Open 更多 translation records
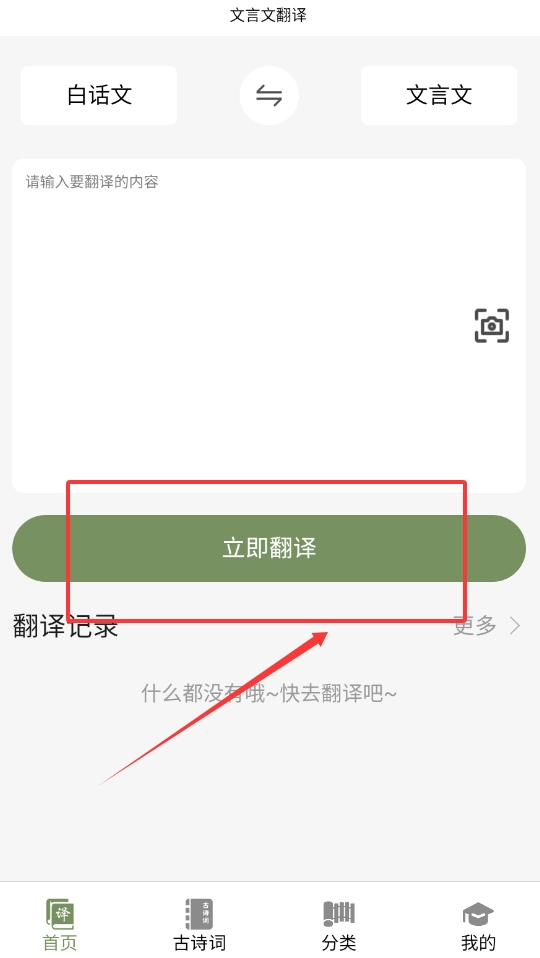 pyautogui.click(x=487, y=626)
